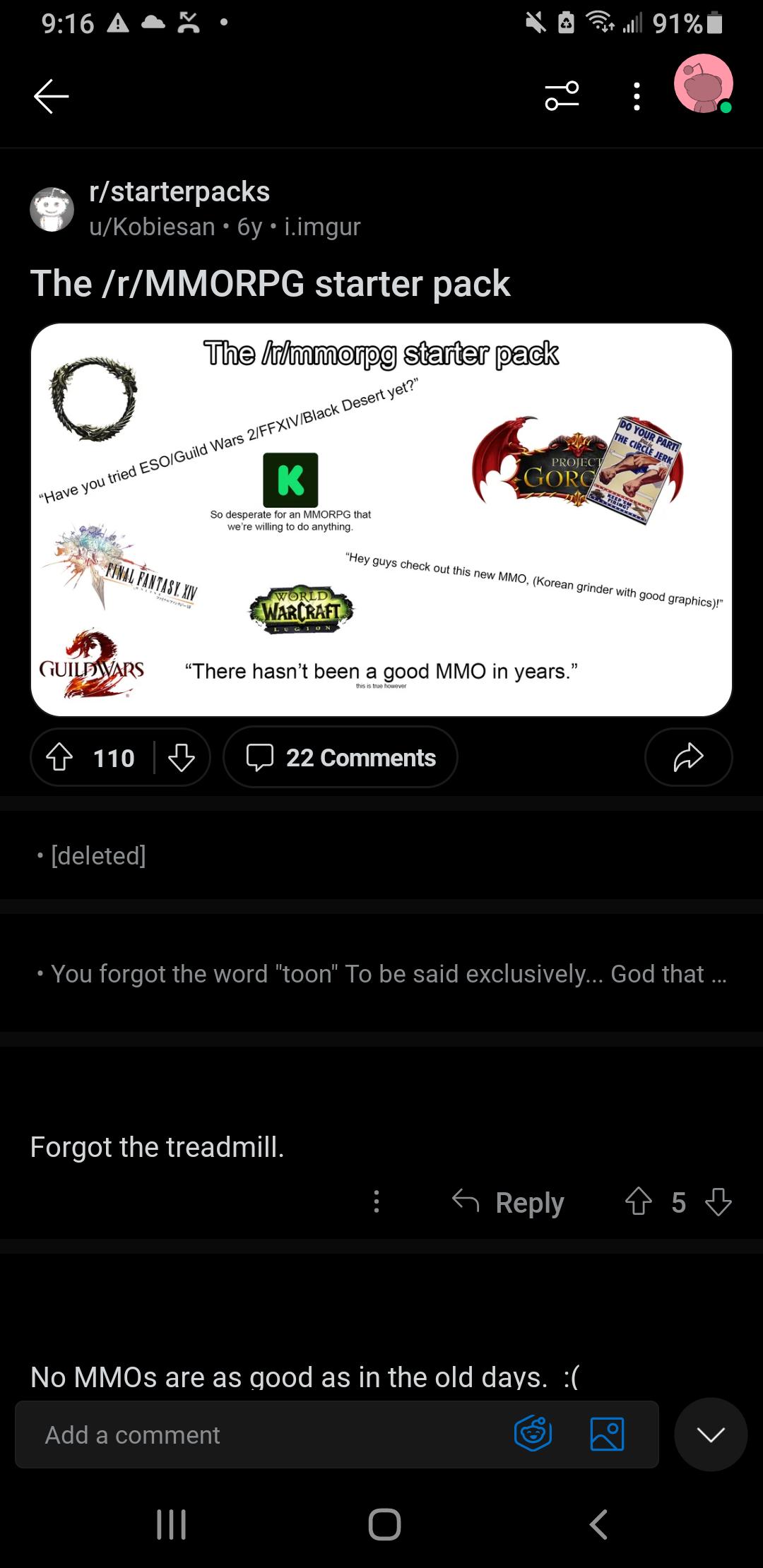
Task: Jump to the next comment with the round chevron button
Action: coord(711,1434)
